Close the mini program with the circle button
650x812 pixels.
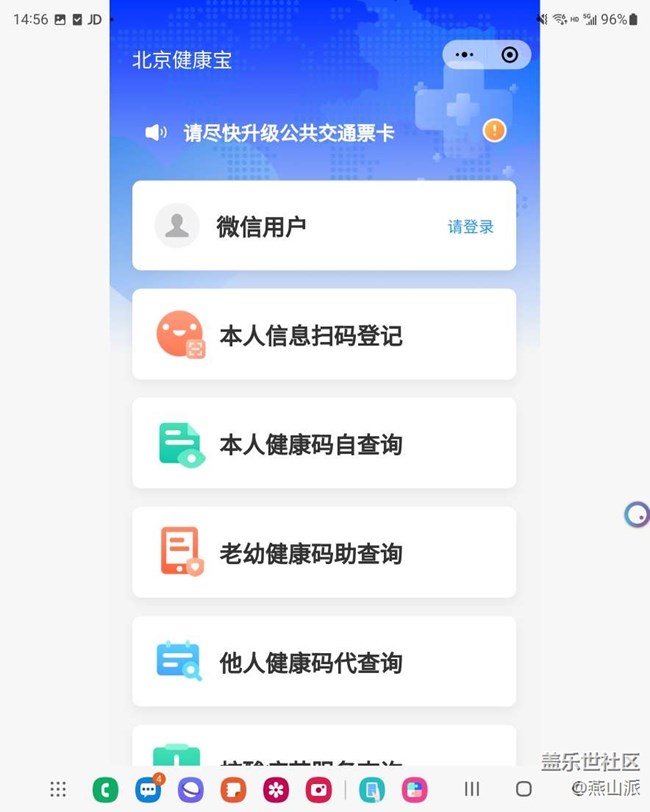point(509,55)
